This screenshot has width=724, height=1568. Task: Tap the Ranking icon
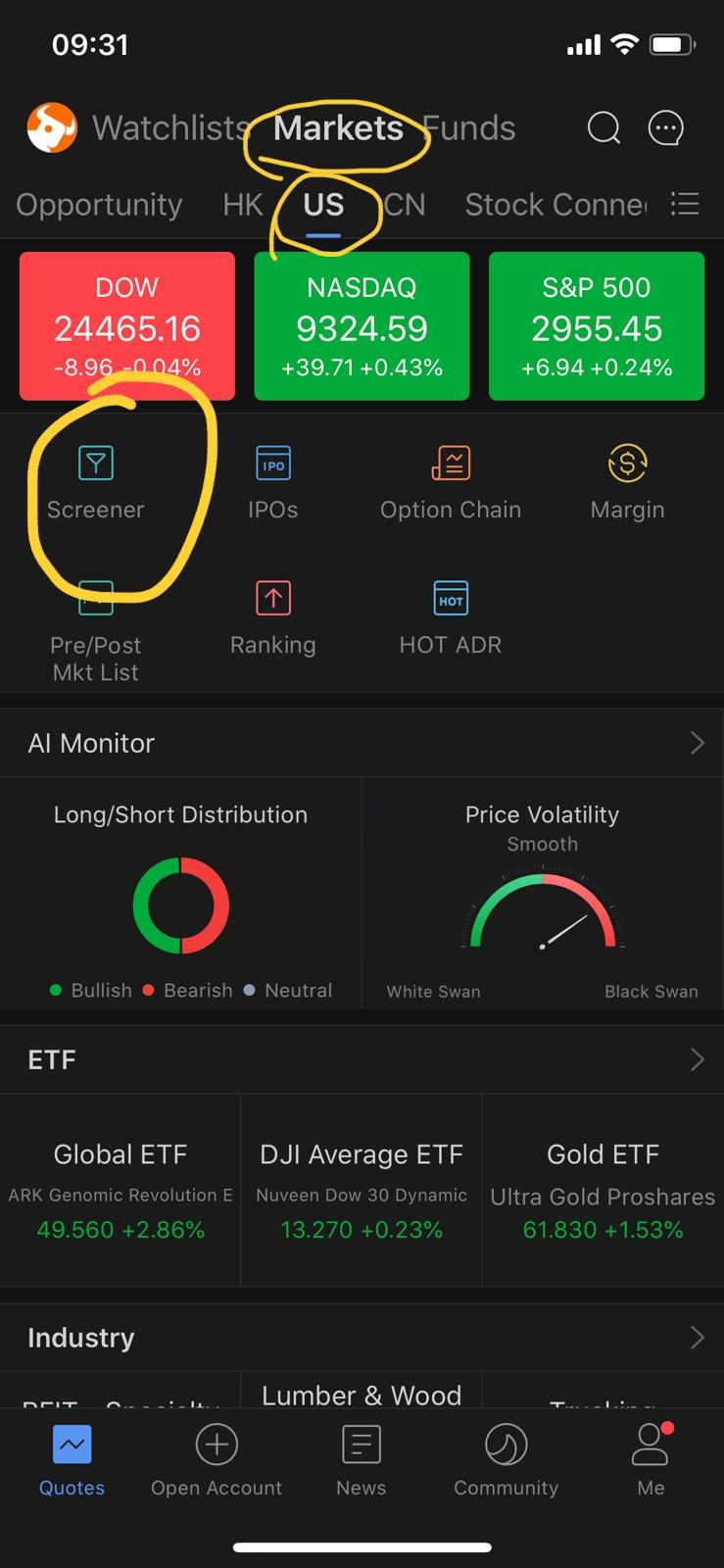point(272,617)
